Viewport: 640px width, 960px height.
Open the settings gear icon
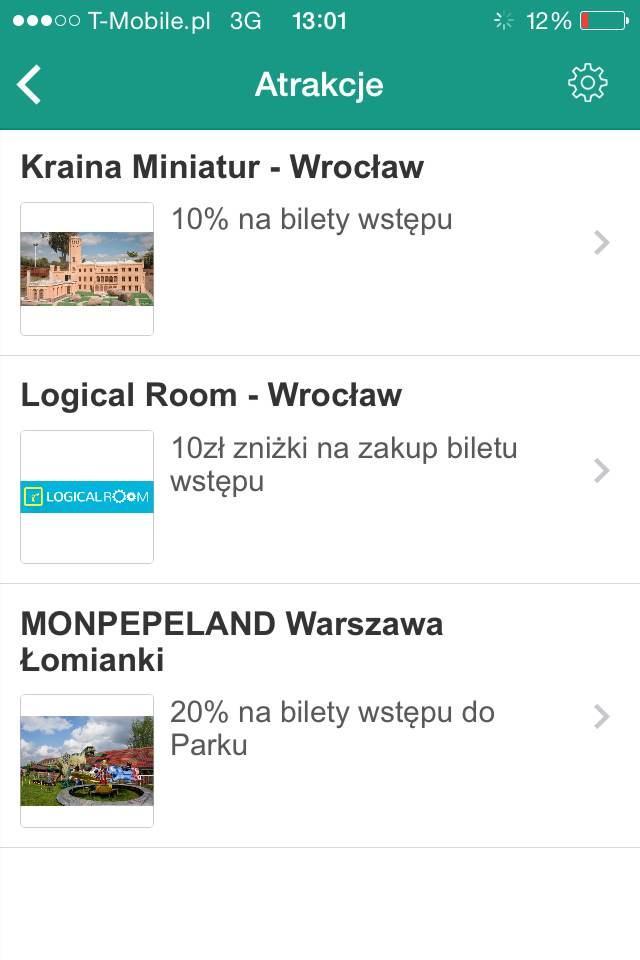click(587, 84)
